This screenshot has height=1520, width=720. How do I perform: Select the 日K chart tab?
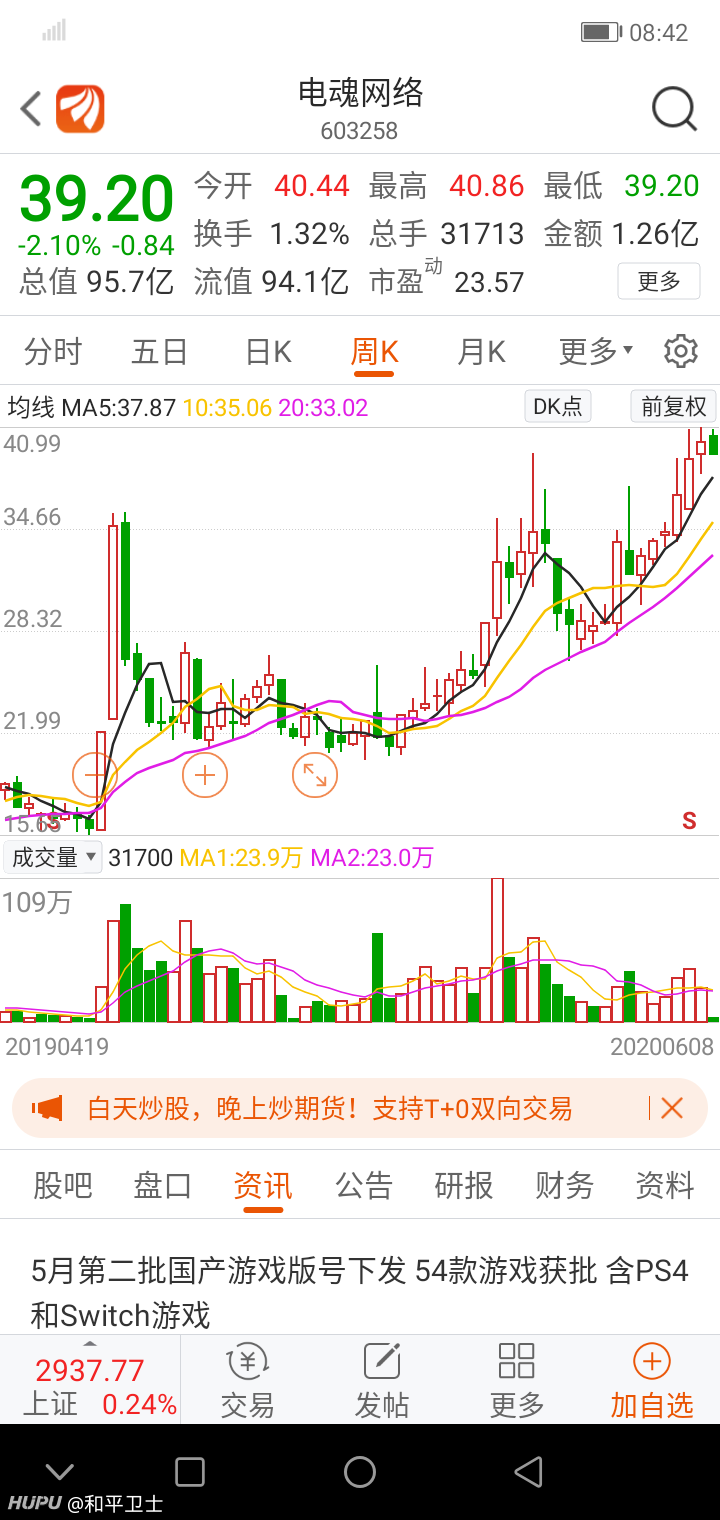[268, 351]
